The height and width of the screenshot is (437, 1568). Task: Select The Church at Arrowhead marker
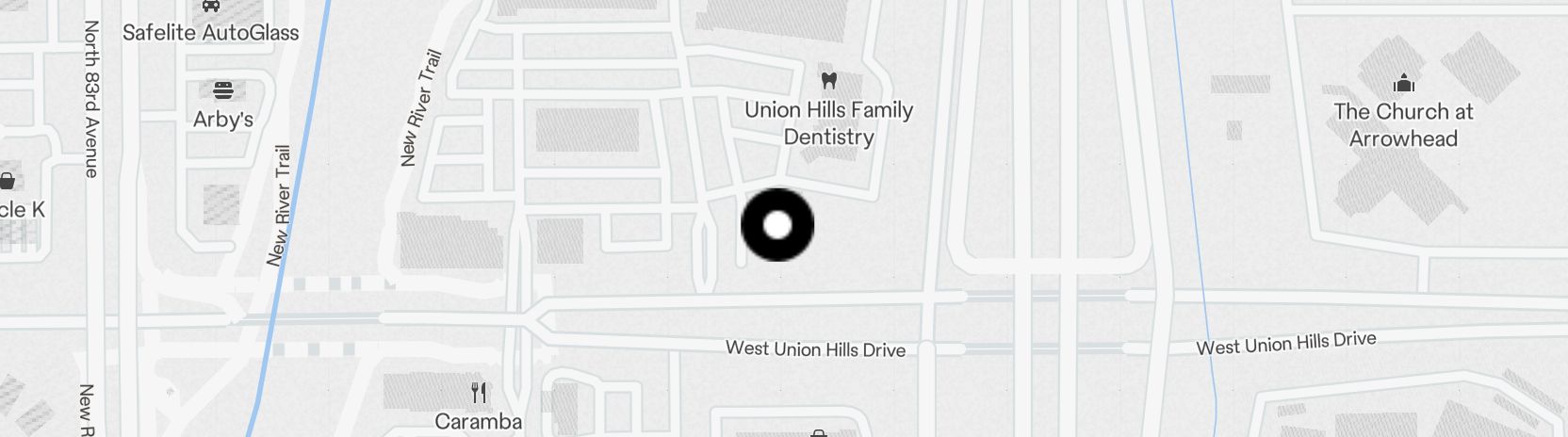1403,84
